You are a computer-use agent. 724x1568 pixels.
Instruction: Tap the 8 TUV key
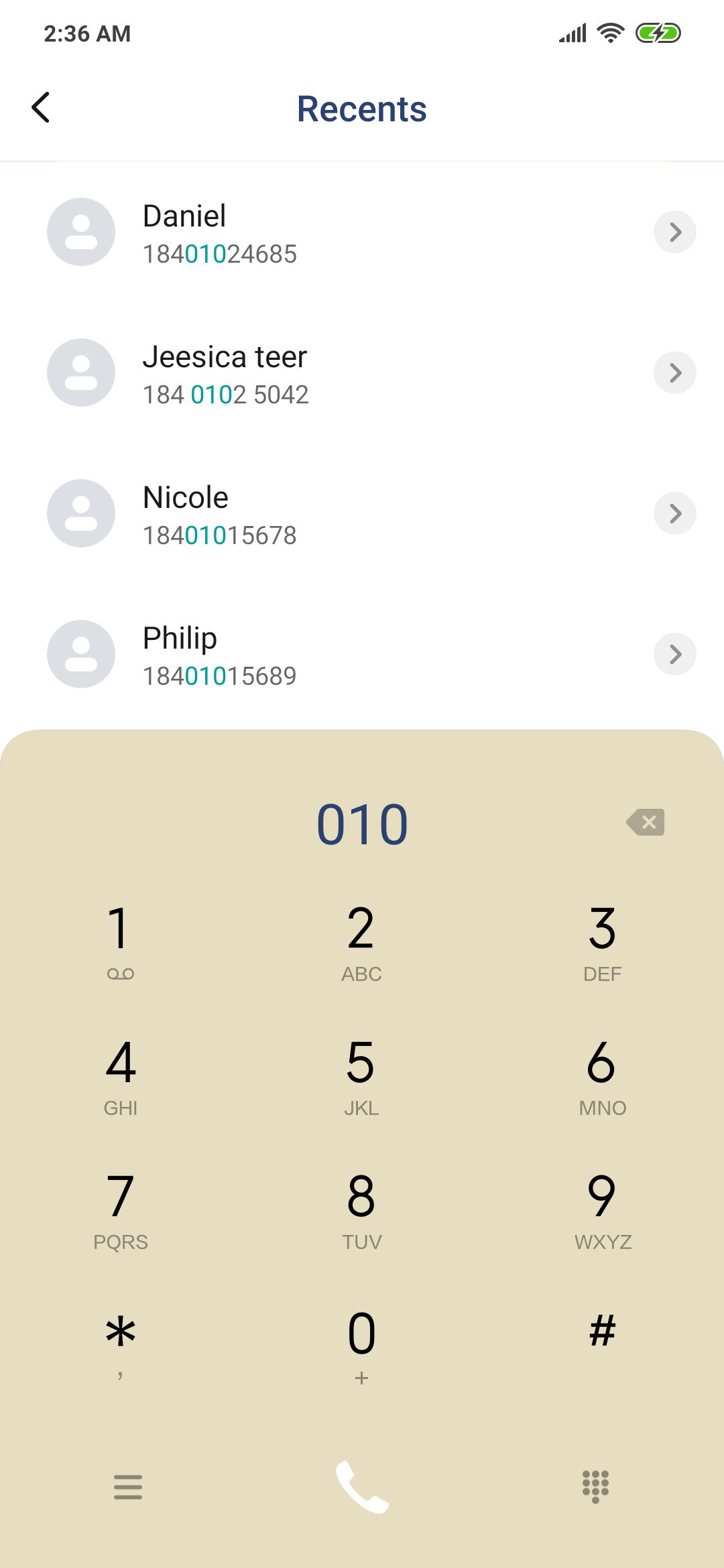pyautogui.click(x=361, y=1209)
